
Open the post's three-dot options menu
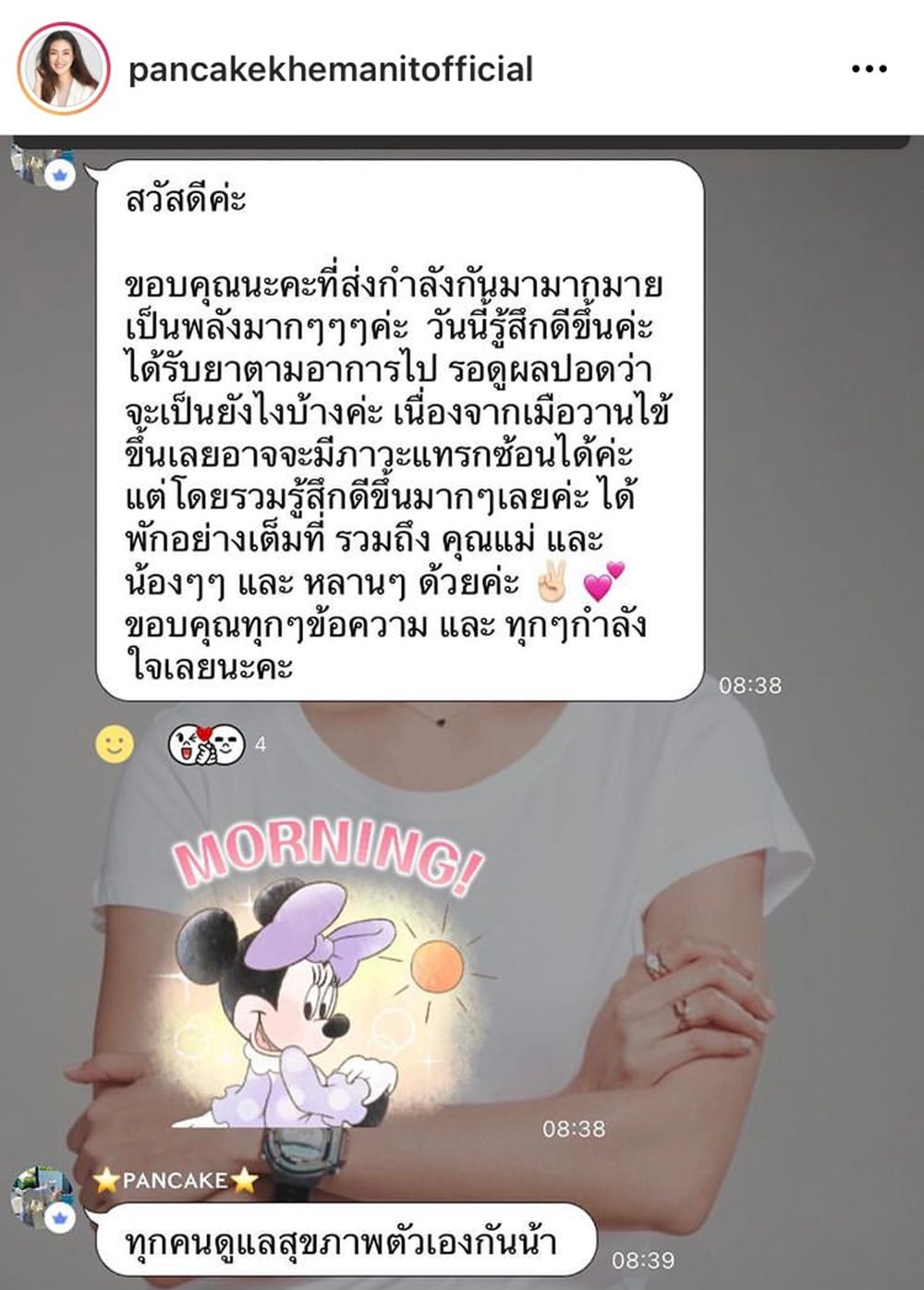click(869, 69)
